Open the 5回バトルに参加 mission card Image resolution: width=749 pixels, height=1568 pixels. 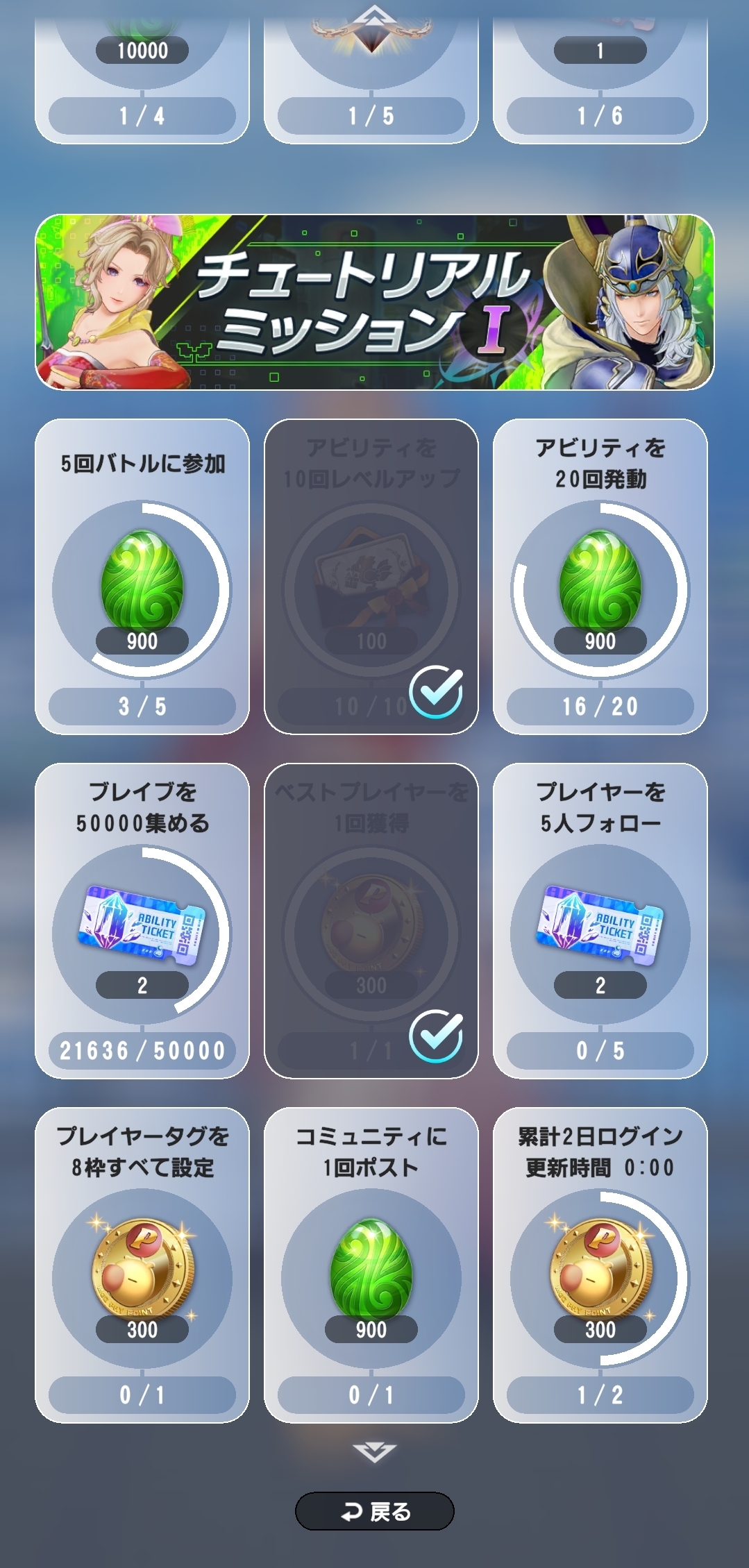pyautogui.click(x=142, y=576)
